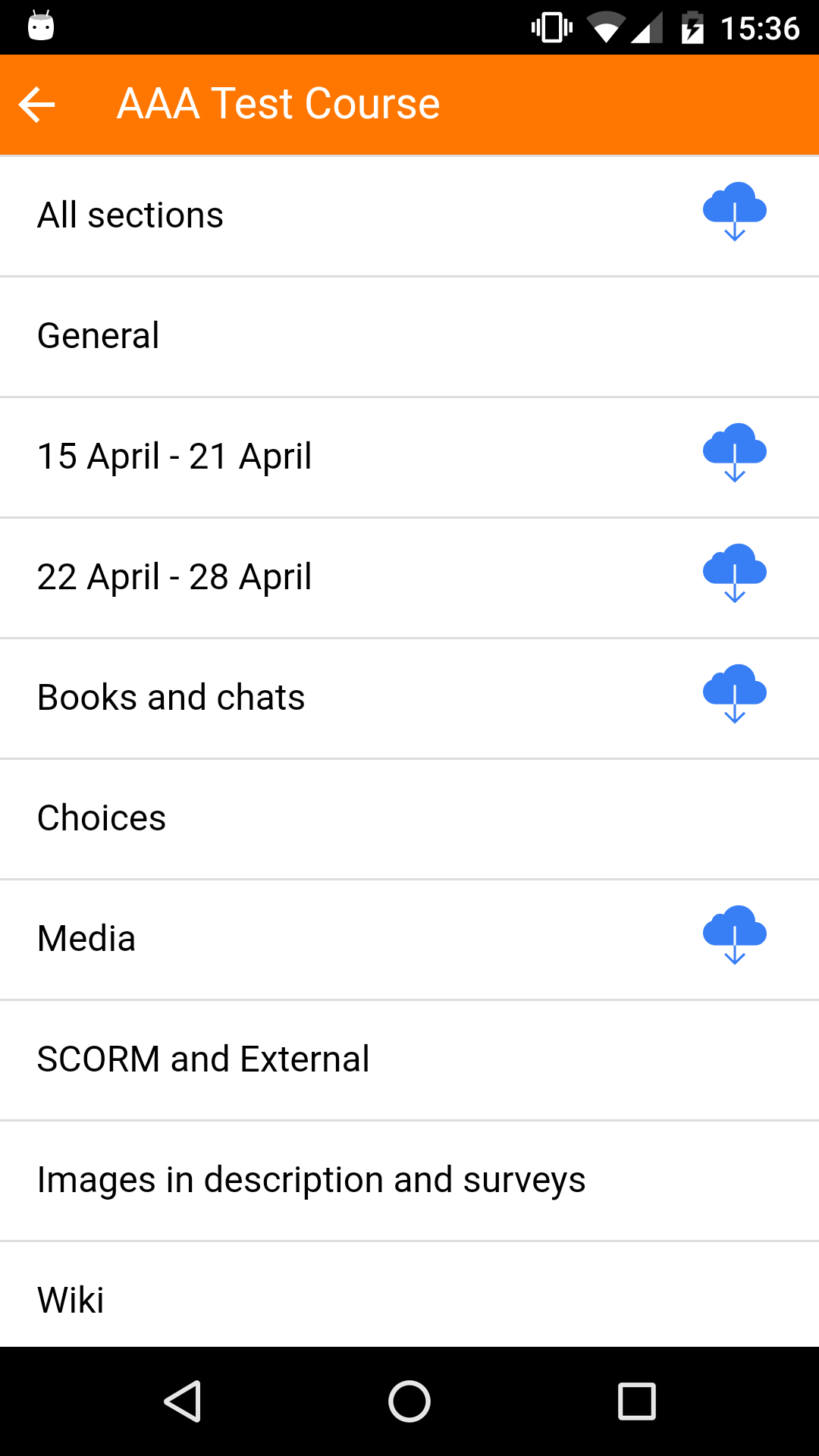Open the All sections entry
Viewport: 819px width, 1456px height.
303,215
